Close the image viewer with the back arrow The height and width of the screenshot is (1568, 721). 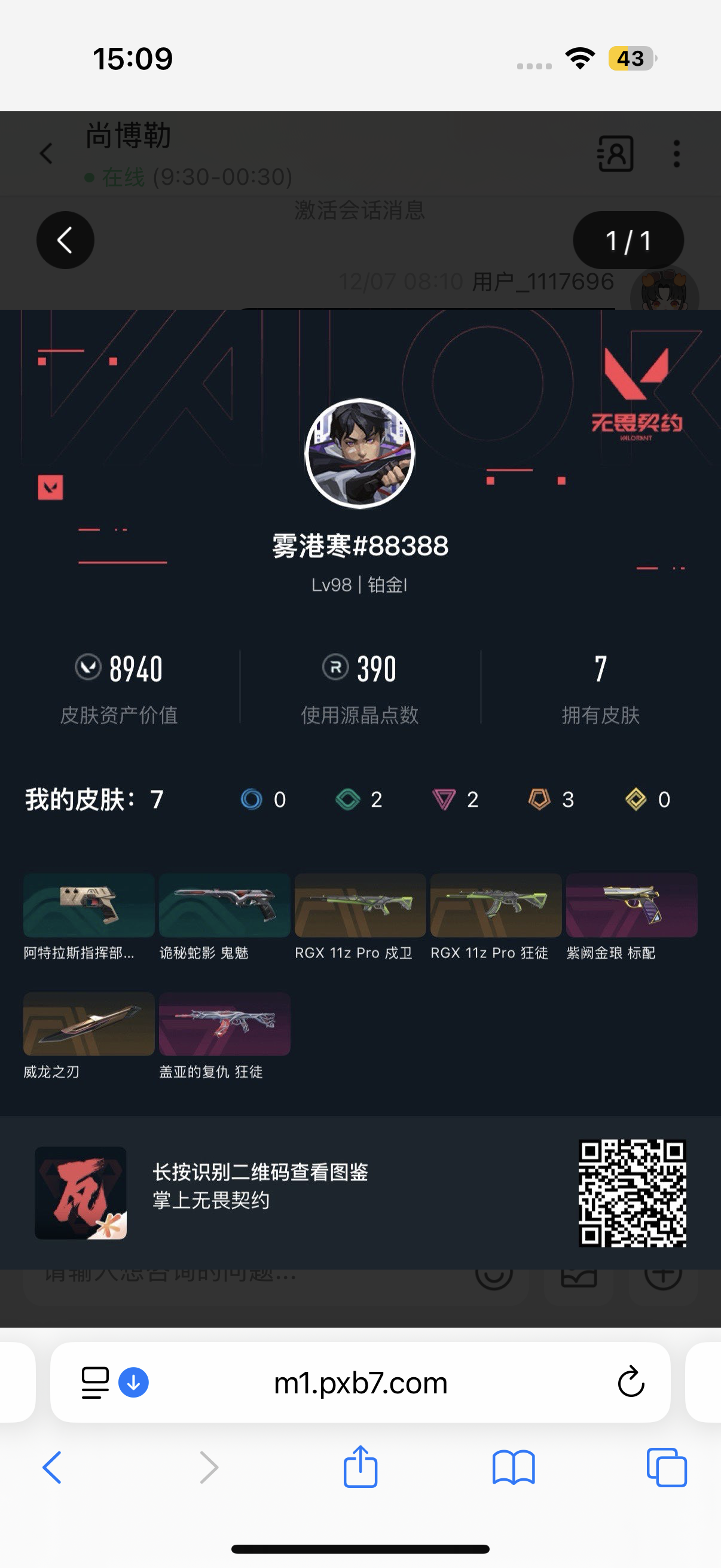coord(65,240)
